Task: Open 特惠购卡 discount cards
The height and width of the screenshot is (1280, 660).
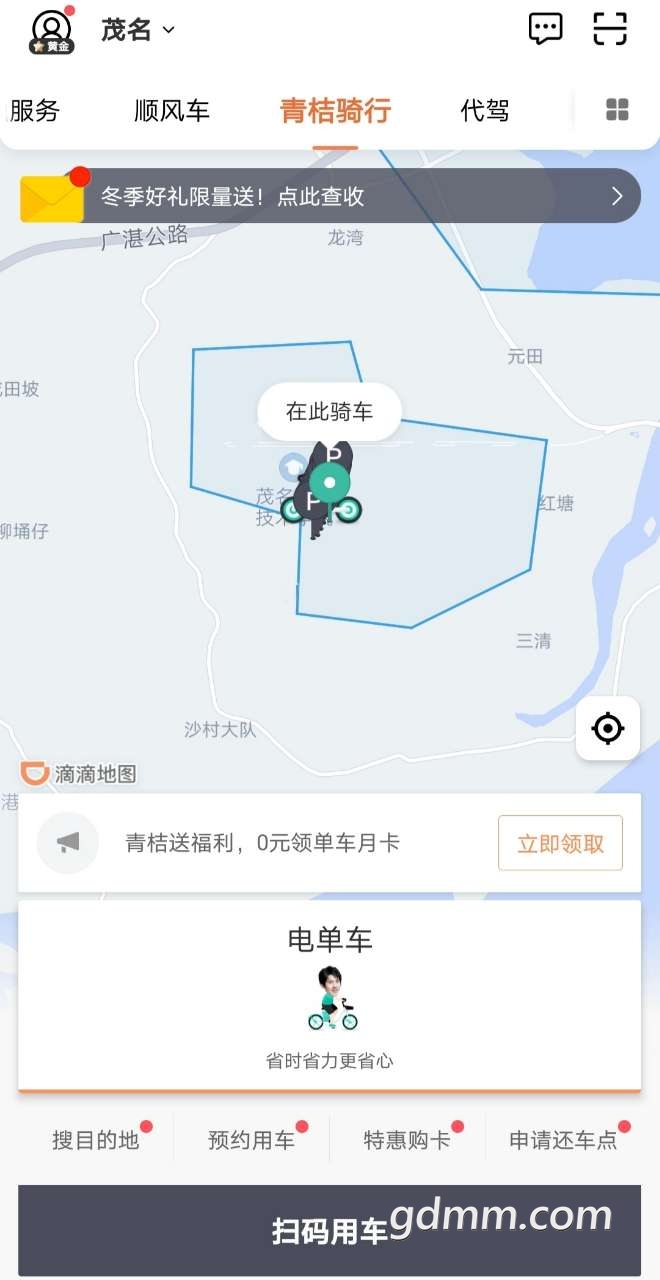Action: [x=407, y=1140]
